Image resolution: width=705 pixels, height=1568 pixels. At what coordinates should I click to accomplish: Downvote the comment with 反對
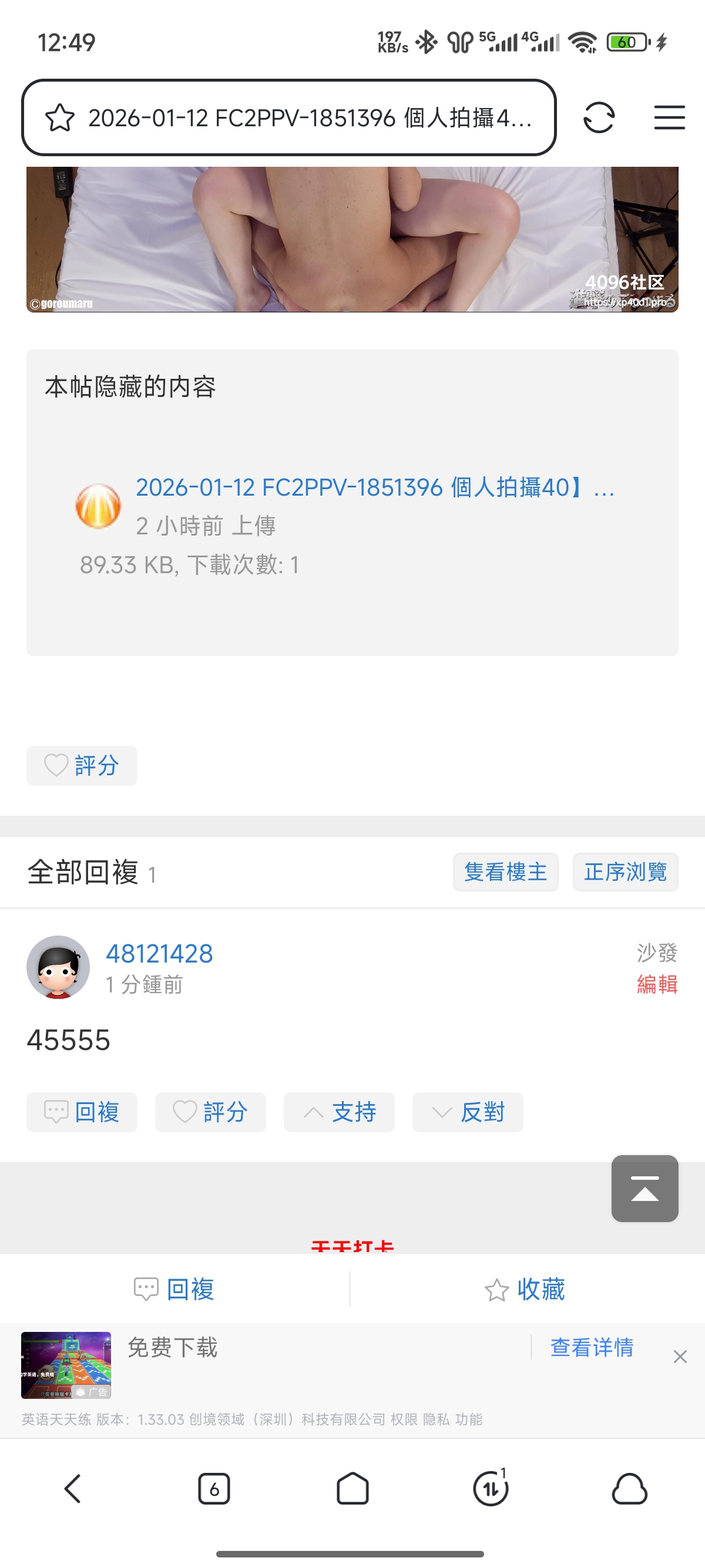click(468, 1112)
